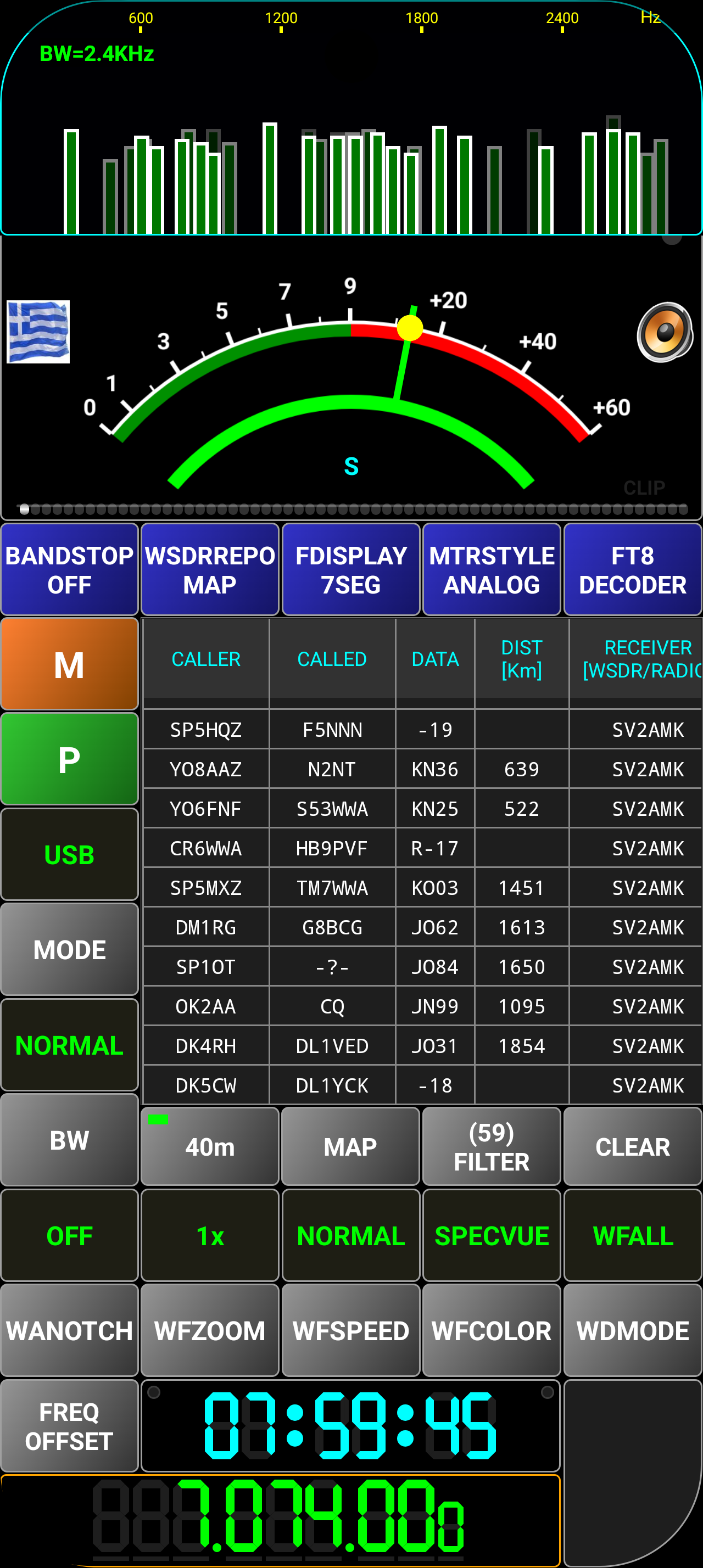Image resolution: width=703 pixels, height=1568 pixels.
Task: Switch the MTRSTYLE ANALOG meter style
Action: [491, 570]
